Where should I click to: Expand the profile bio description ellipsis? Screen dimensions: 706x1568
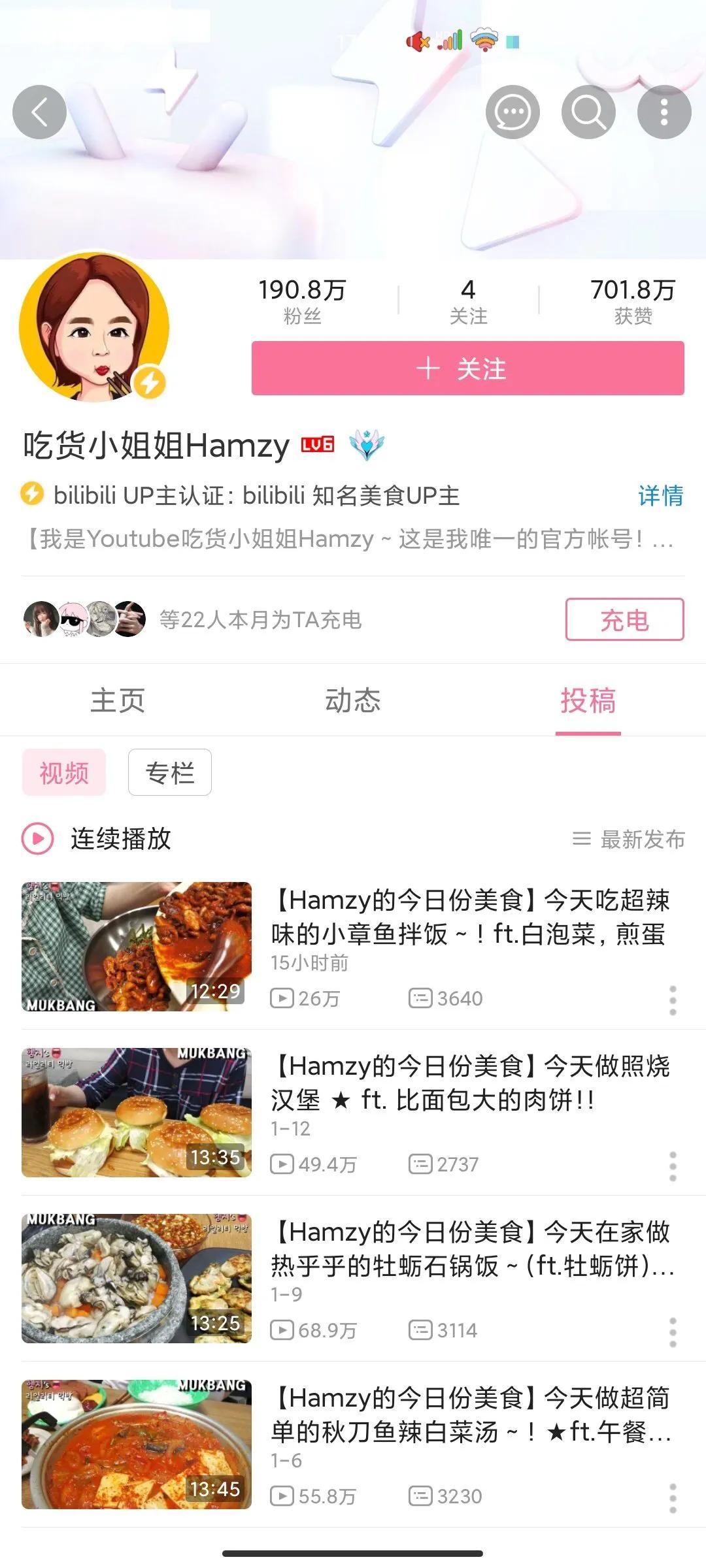(x=664, y=544)
